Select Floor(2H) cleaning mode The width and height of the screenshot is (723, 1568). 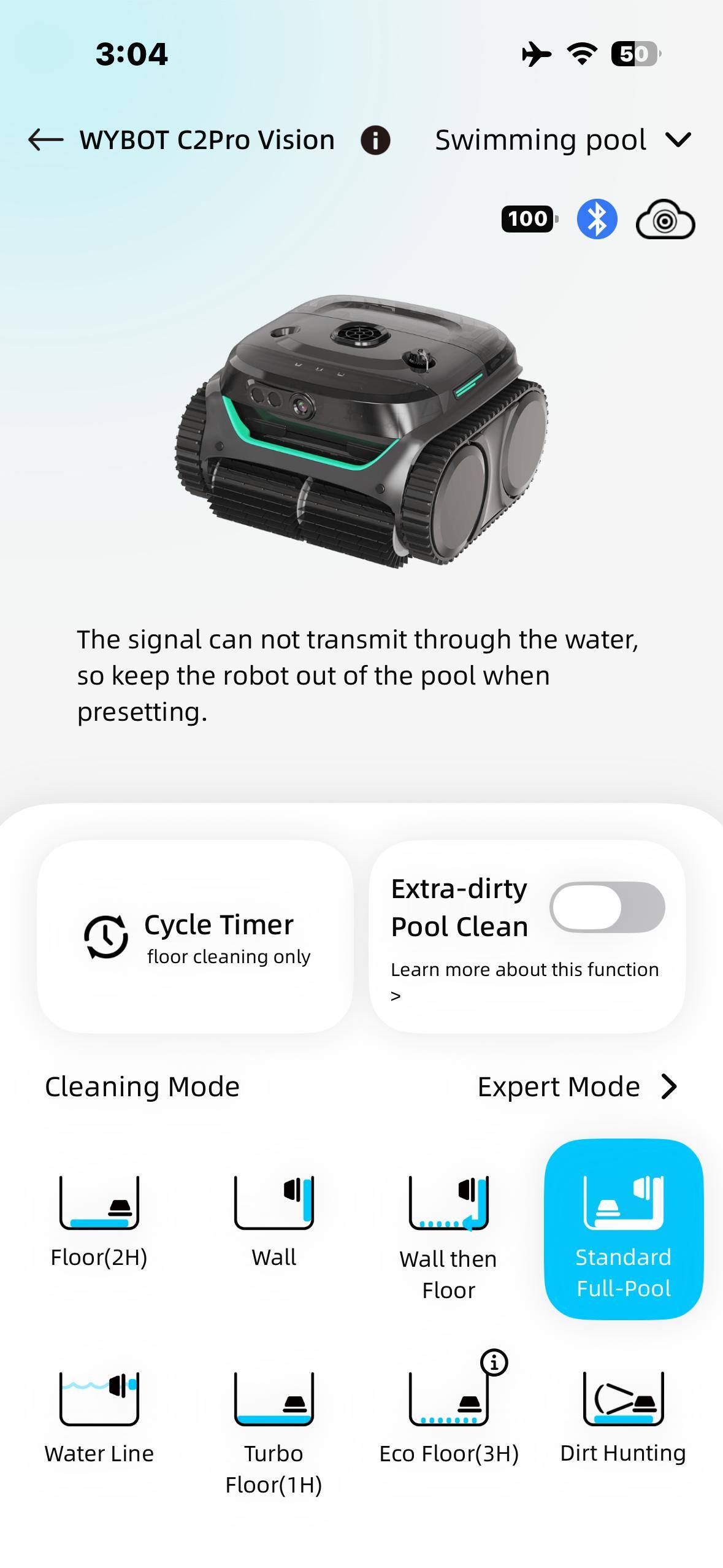tap(99, 1221)
